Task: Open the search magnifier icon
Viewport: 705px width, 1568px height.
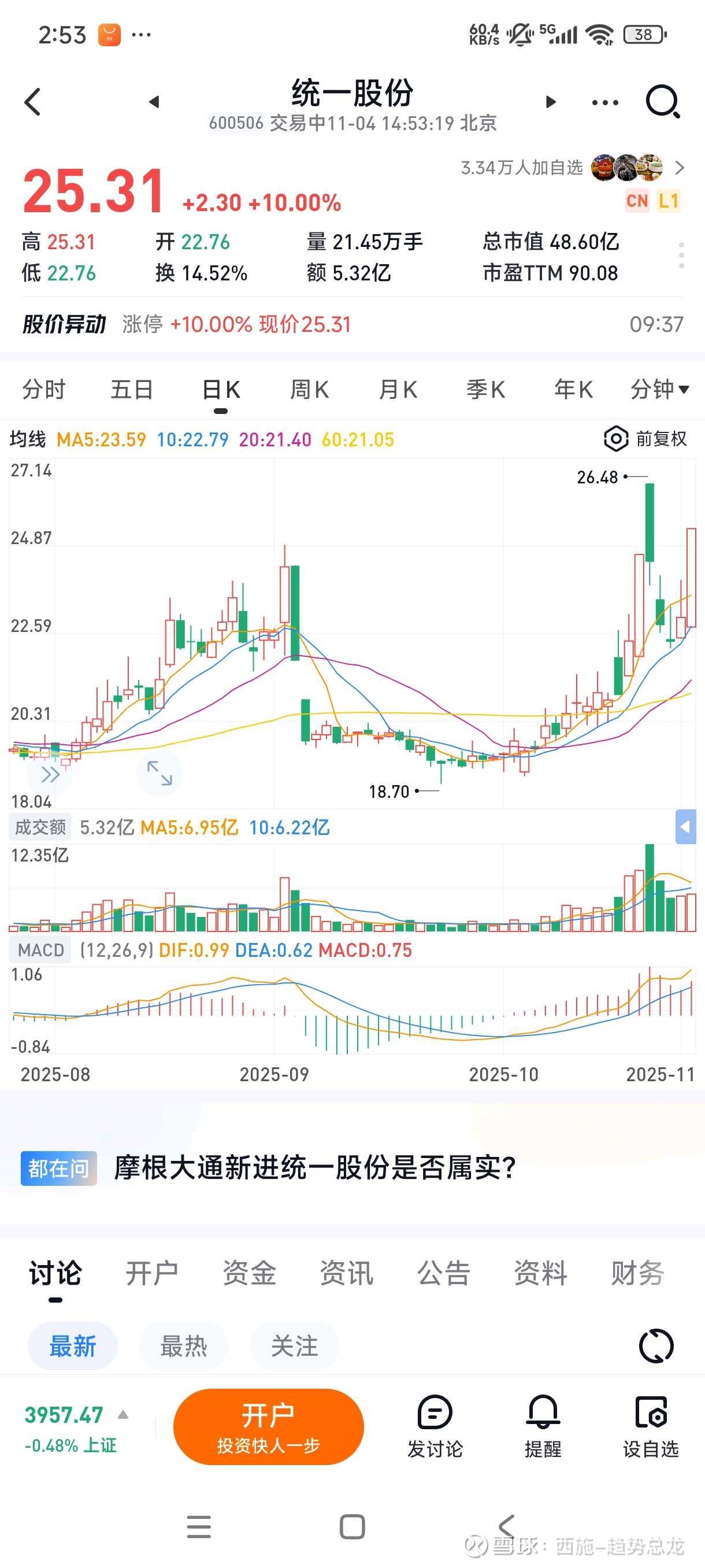Action: pyautogui.click(x=662, y=102)
